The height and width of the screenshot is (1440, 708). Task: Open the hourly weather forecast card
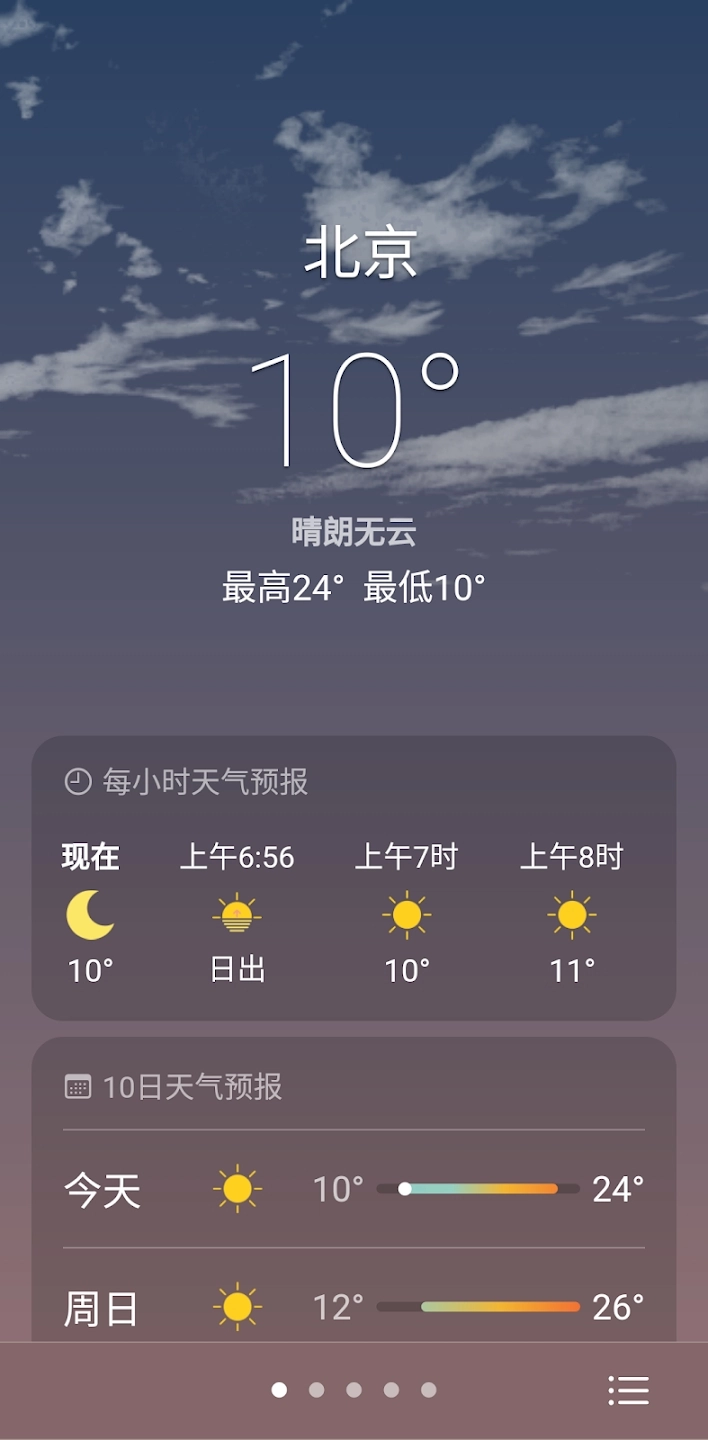[x=353, y=878]
